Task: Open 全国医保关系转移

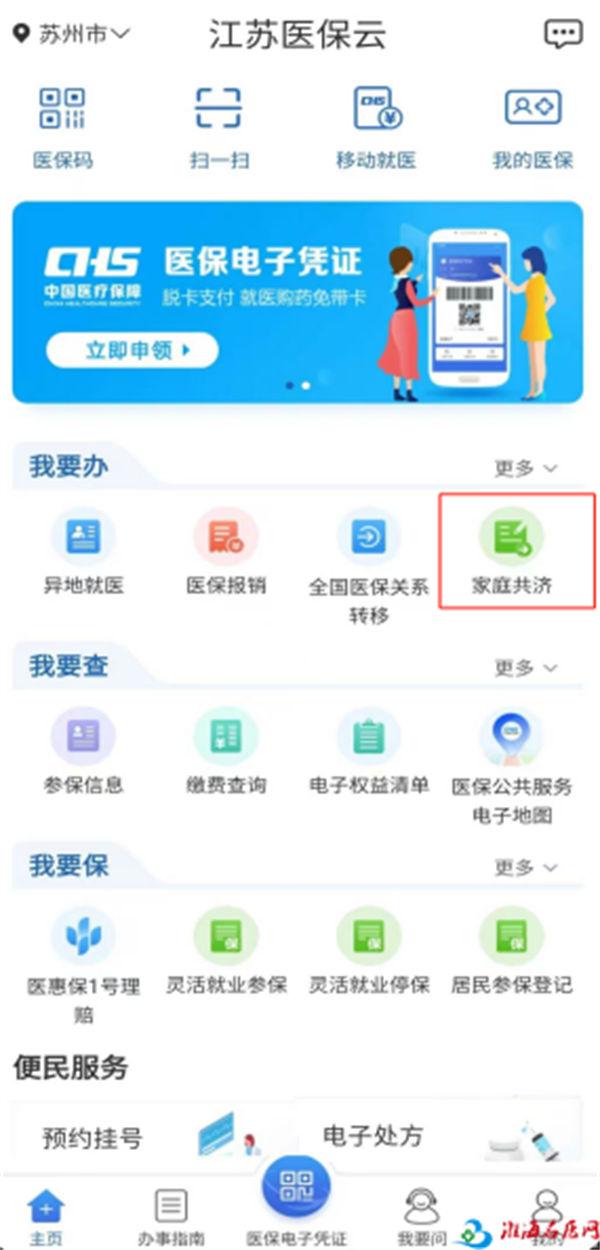Action: pyautogui.click(x=368, y=565)
